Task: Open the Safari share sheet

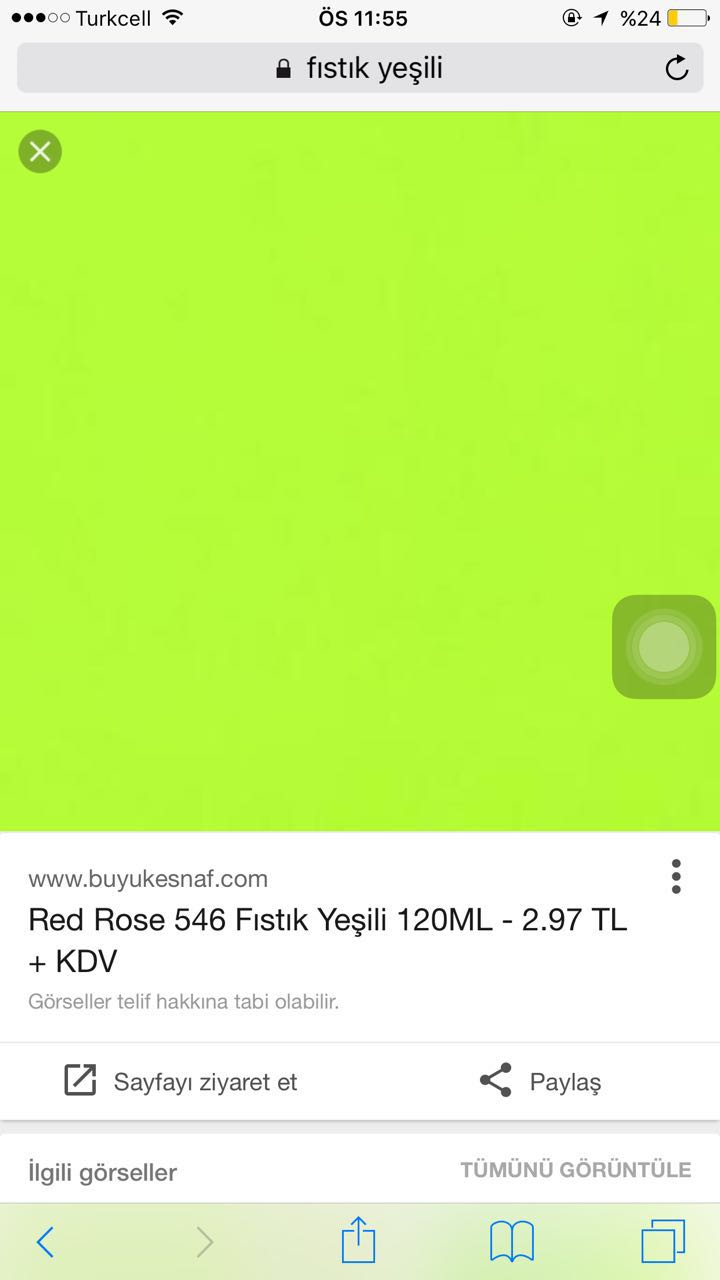Action: (x=358, y=1241)
